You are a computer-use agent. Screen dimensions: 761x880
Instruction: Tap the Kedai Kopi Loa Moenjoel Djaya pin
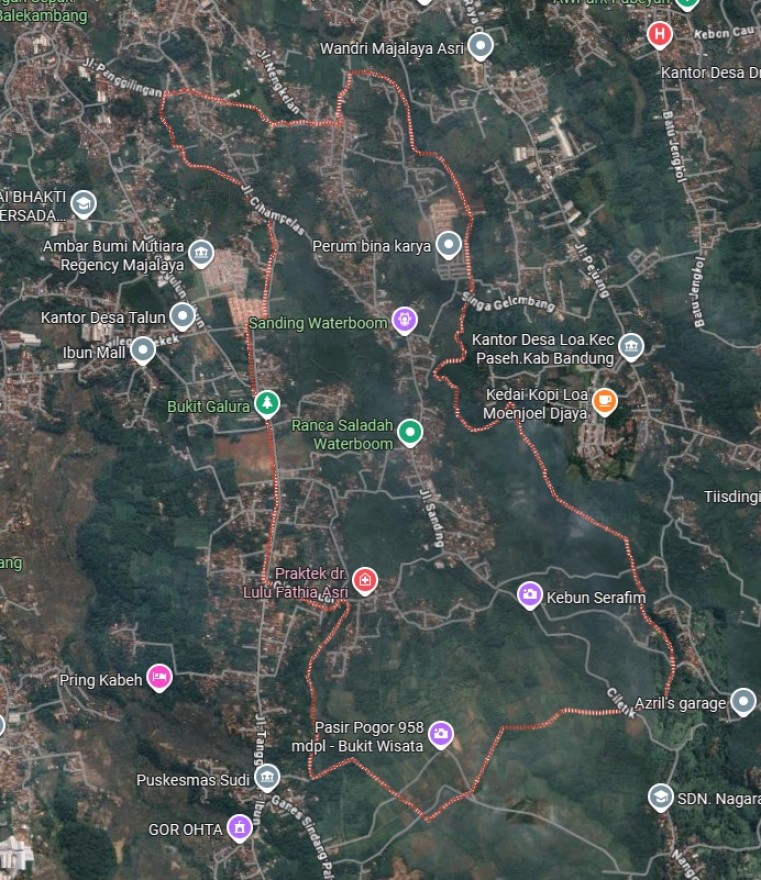[604, 401]
